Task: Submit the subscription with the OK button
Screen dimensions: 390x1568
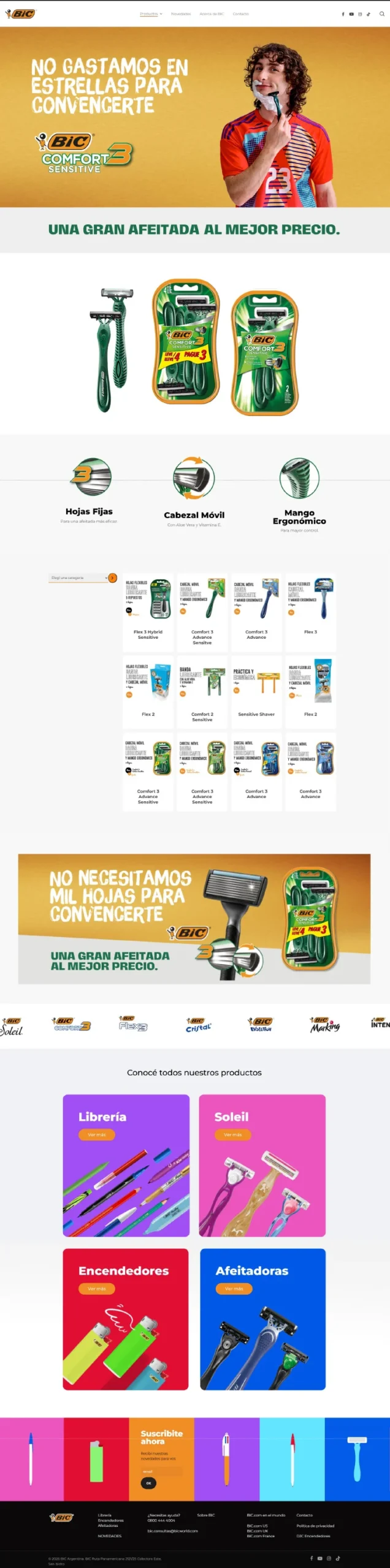Action: (148, 1483)
